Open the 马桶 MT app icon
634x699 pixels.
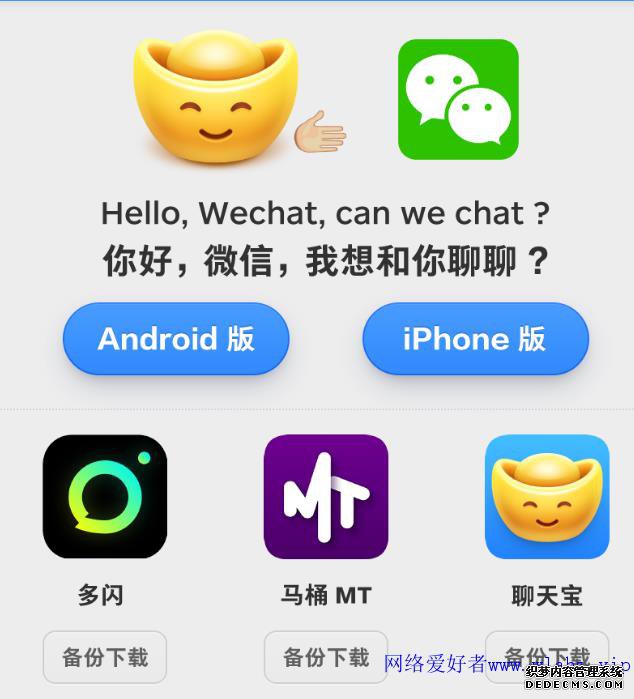click(x=326, y=496)
